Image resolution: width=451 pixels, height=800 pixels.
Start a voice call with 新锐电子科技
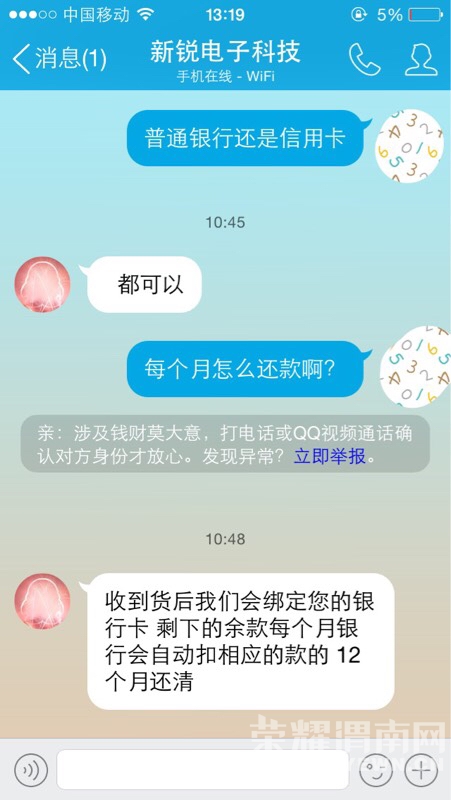pyautogui.click(x=364, y=59)
